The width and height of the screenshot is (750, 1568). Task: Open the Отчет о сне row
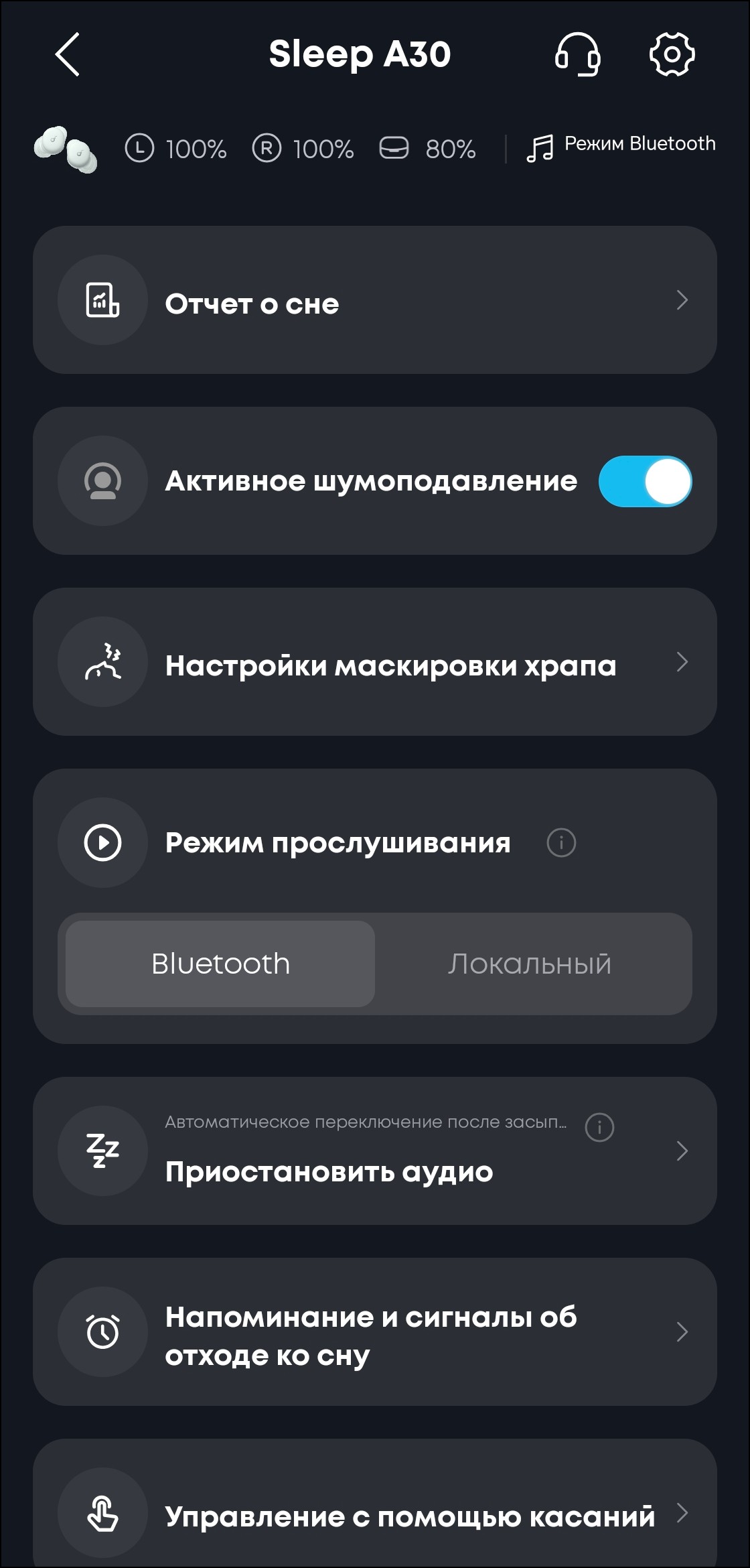pyautogui.click(x=375, y=300)
